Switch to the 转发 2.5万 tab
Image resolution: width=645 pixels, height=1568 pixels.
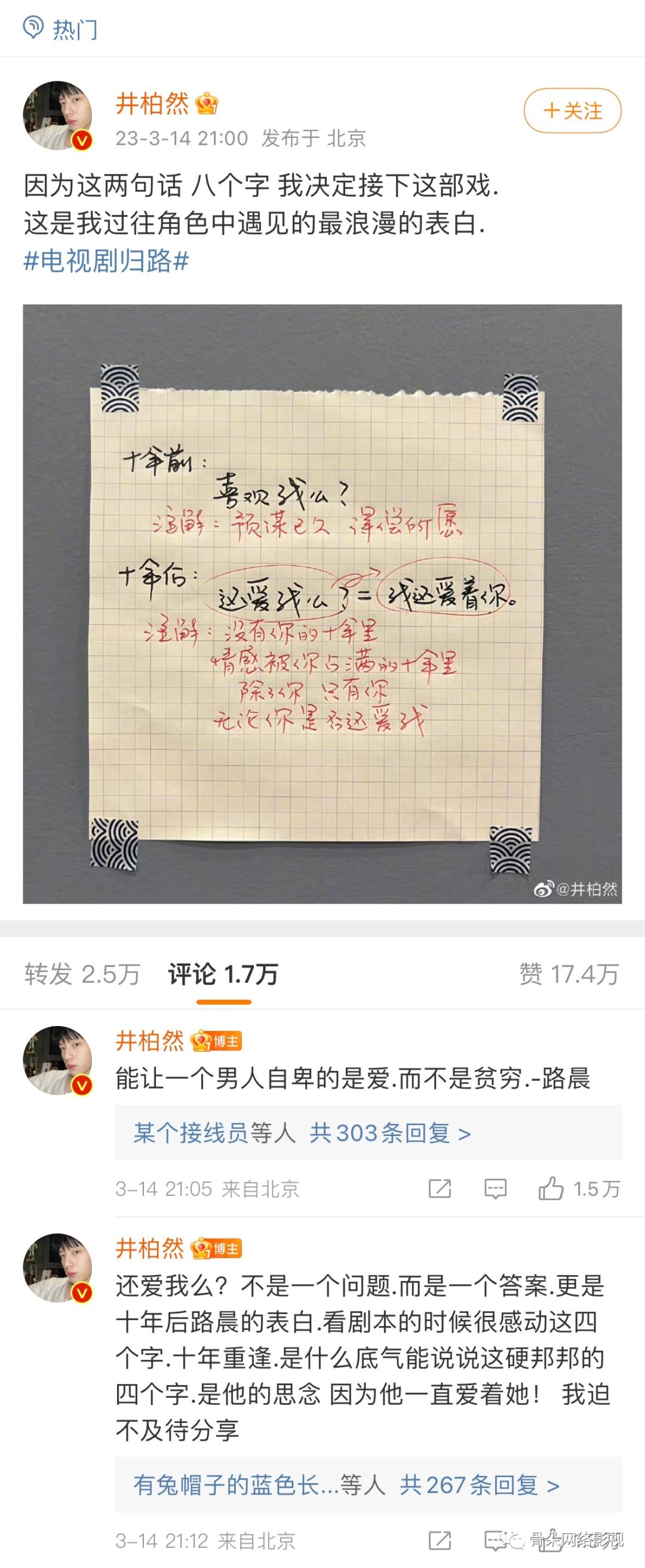pyautogui.click(x=82, y=974)
